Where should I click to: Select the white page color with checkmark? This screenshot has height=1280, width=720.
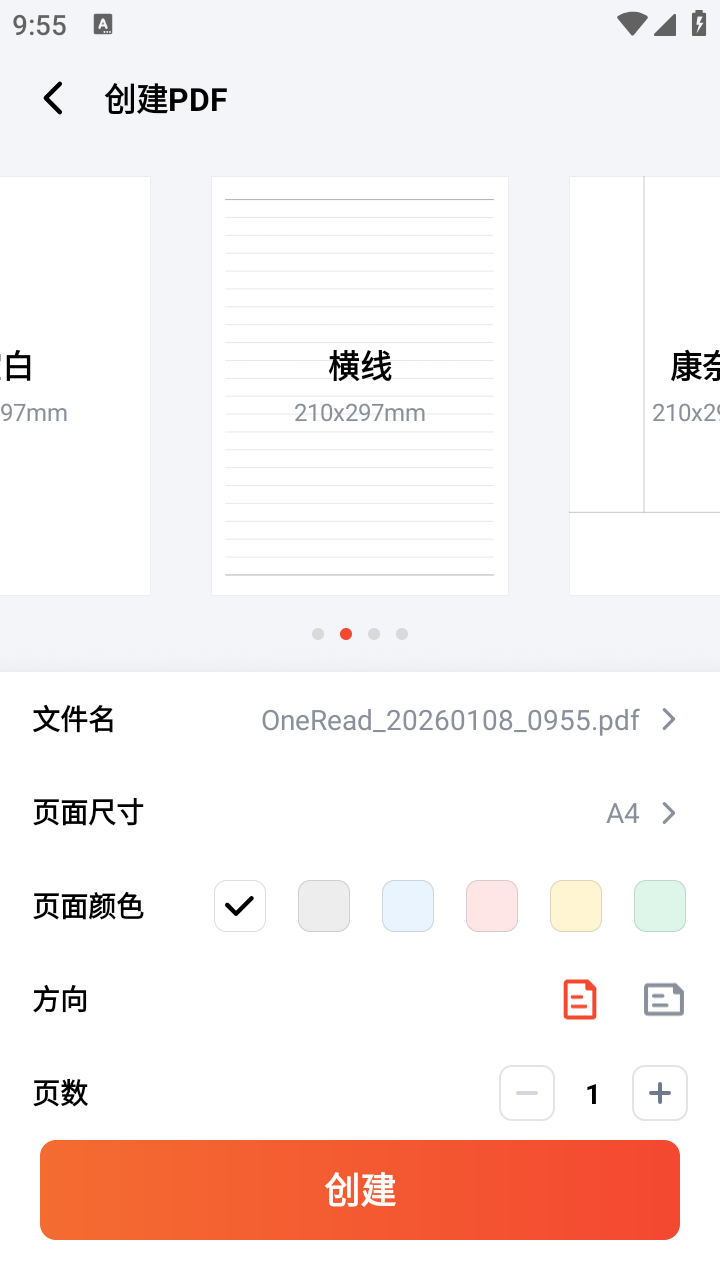(239, 905)
